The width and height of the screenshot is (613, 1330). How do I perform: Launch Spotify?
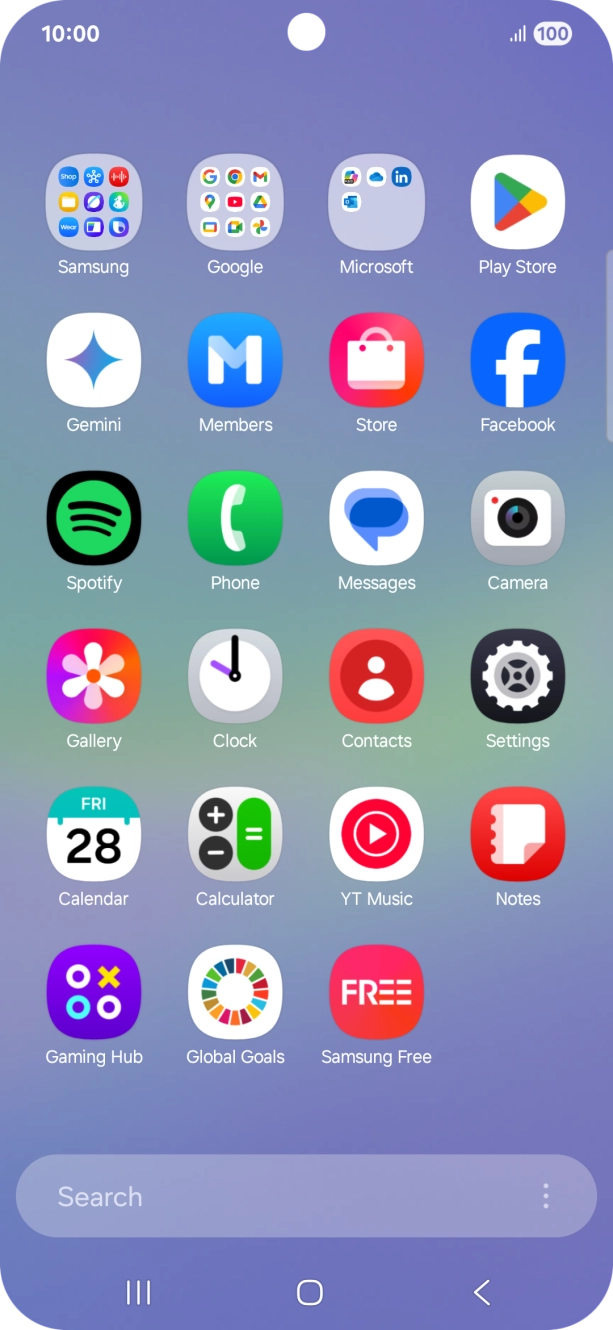(94, 519)
